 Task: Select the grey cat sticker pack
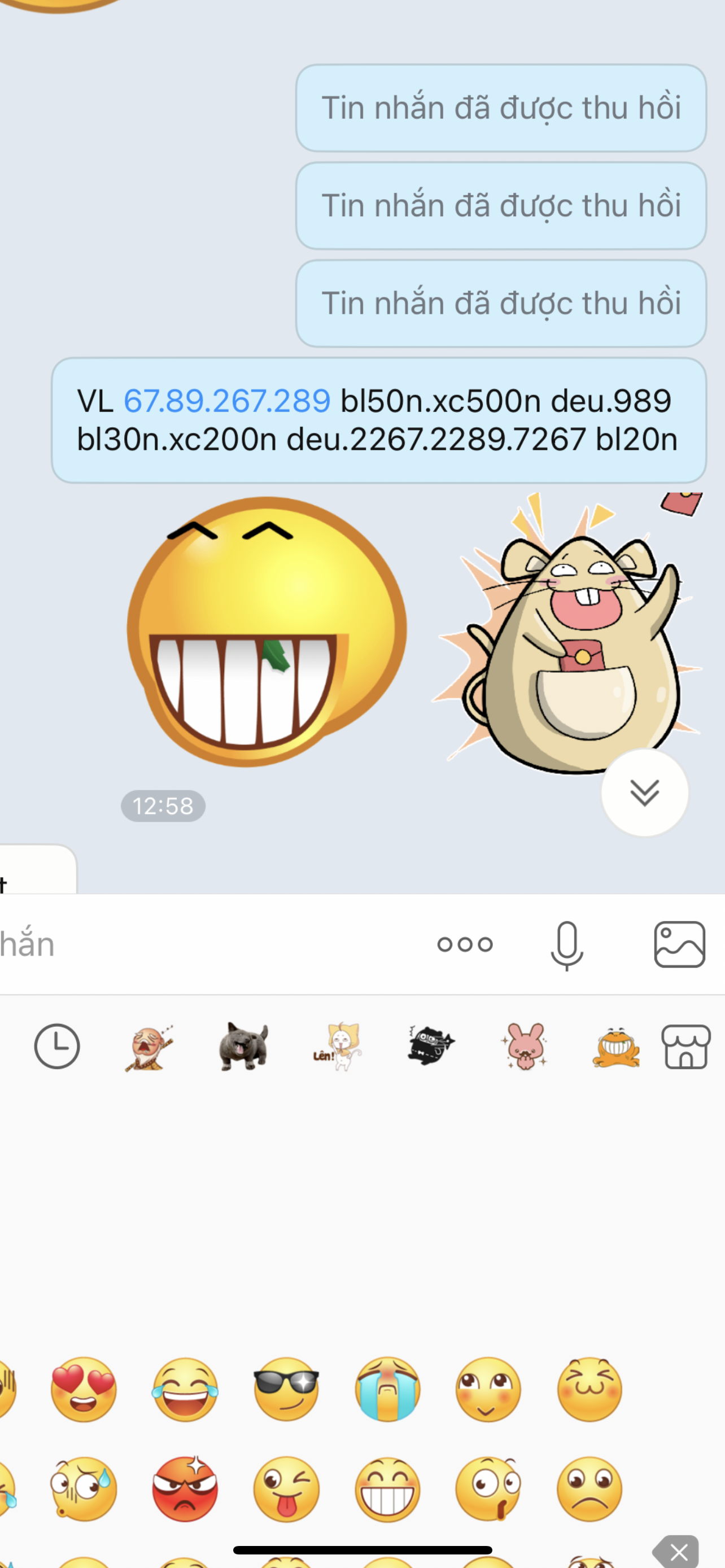243,1046
